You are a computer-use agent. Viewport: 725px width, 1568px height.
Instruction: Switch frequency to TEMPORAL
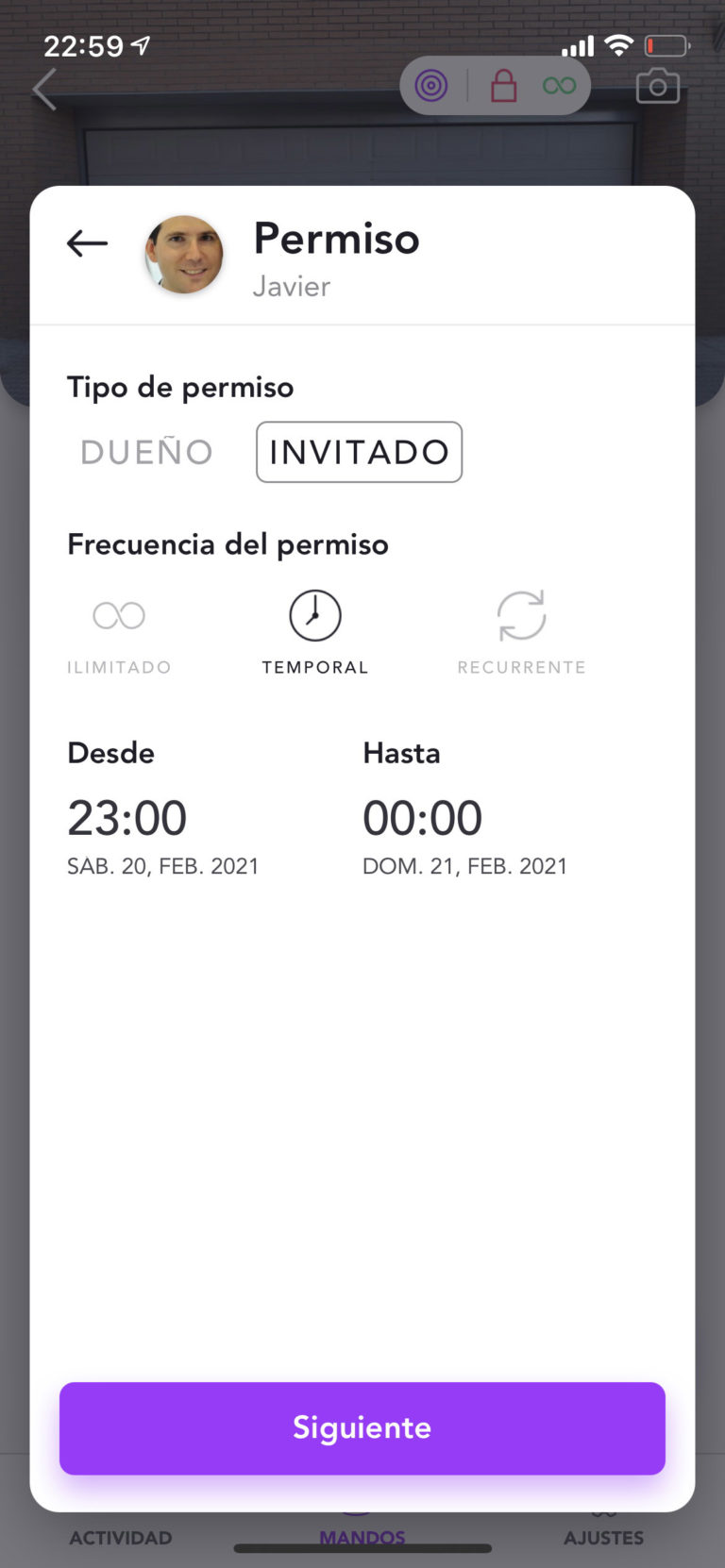click(314, 630)
